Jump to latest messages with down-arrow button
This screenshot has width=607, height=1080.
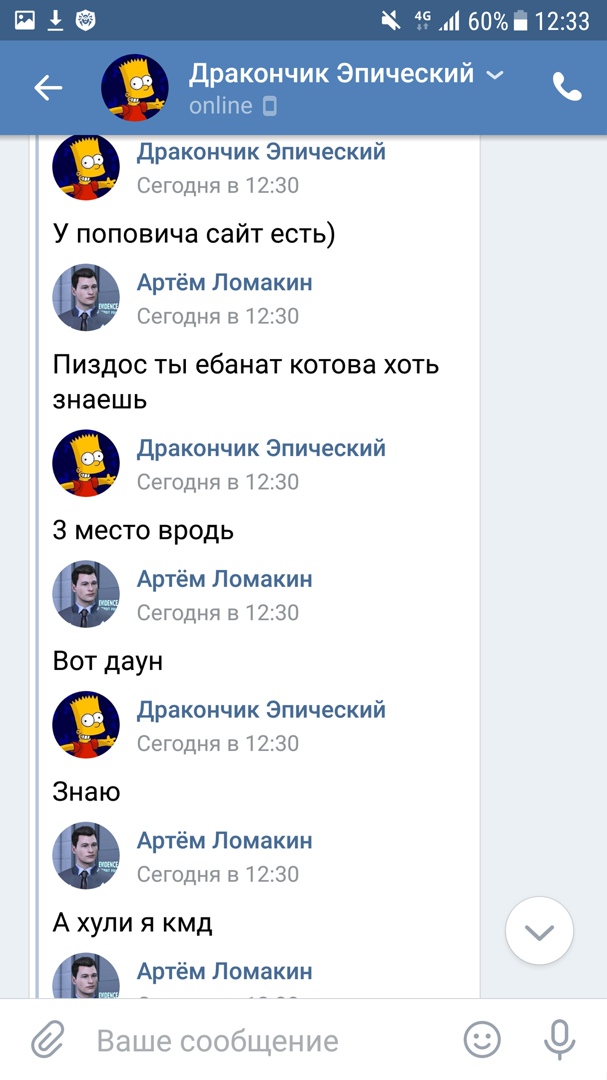click(539, 932)
